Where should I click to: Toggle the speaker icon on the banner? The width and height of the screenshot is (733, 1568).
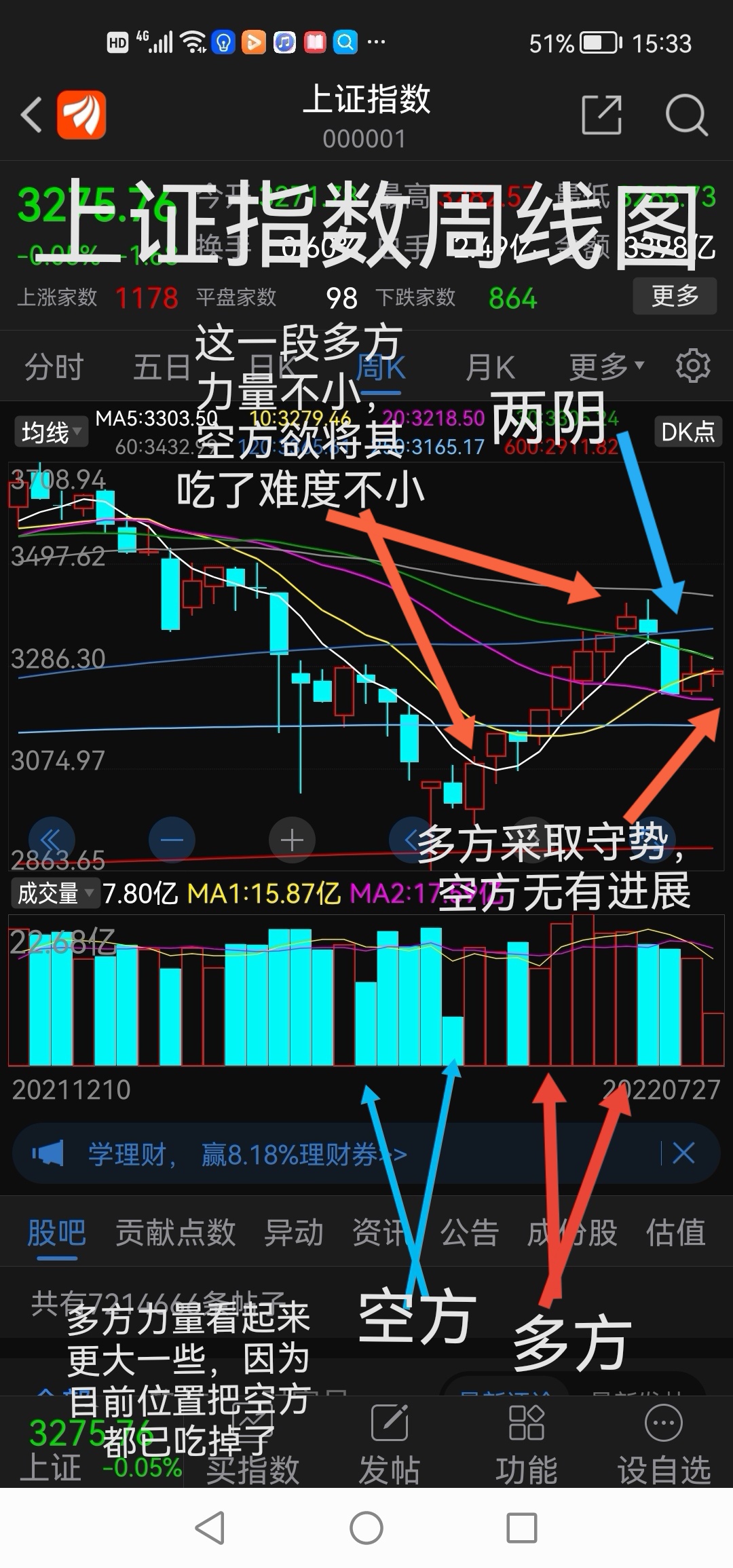pyautogui.click(x=46, y=1151)
